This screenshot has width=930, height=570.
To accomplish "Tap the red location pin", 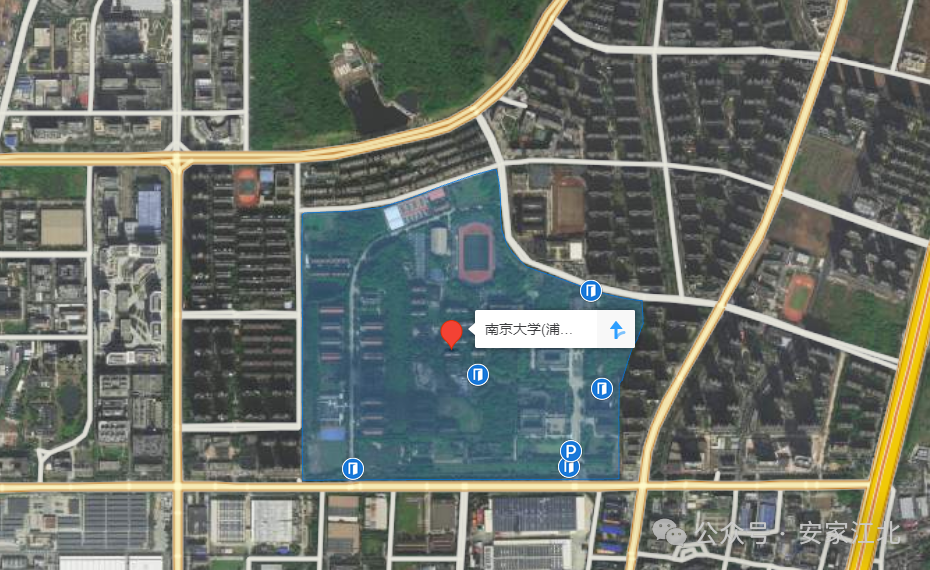I will (x=451, y=332).
